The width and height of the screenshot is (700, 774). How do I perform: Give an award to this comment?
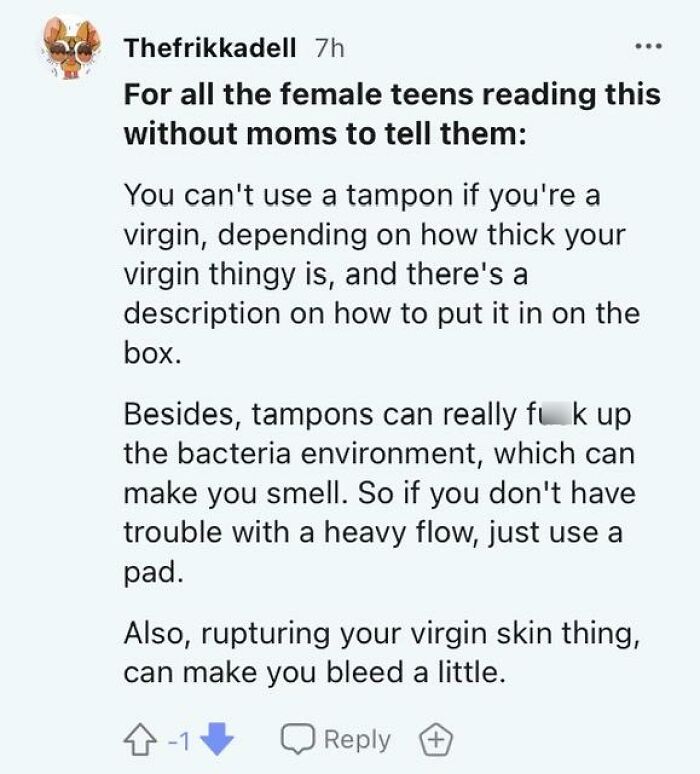click(436, 739)
